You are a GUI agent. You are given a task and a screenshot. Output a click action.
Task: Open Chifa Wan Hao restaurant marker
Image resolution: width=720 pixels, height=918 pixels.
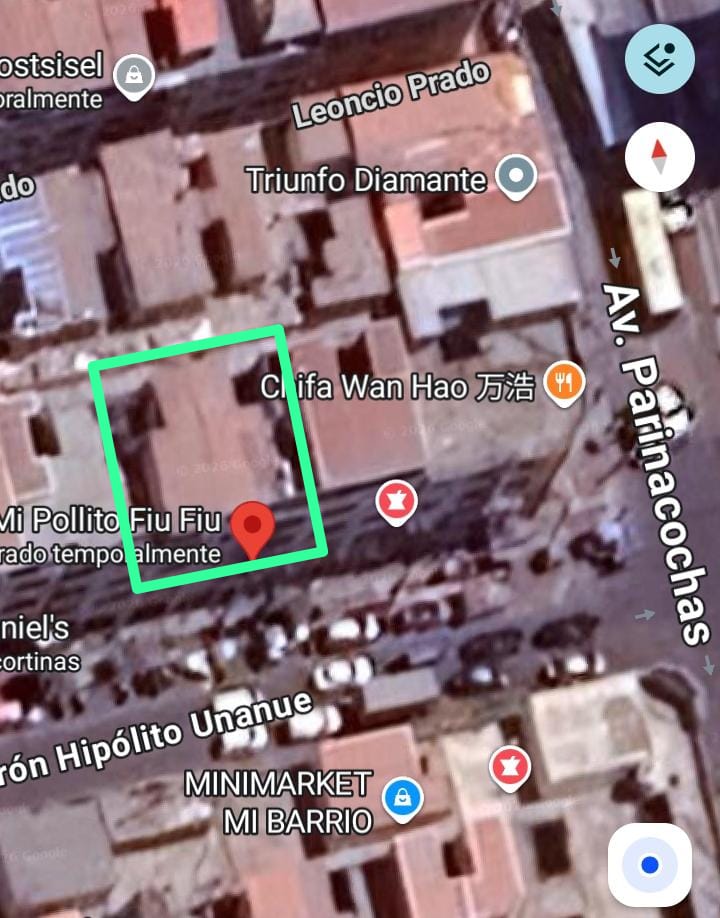[565, 383]
